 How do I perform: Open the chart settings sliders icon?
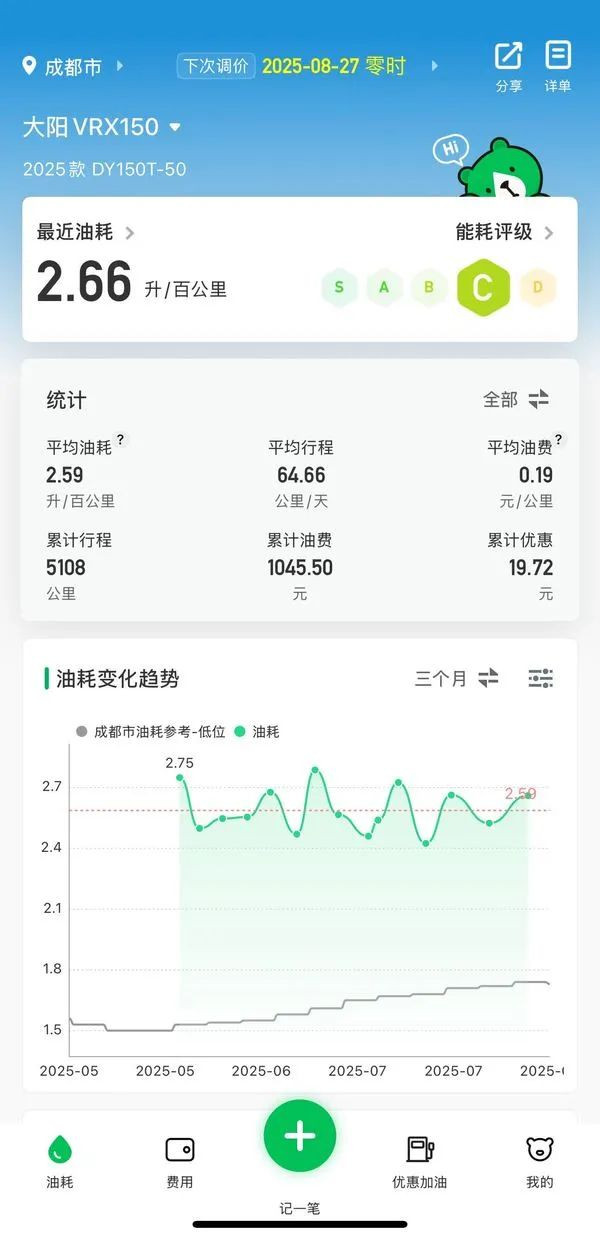point(541,678)
